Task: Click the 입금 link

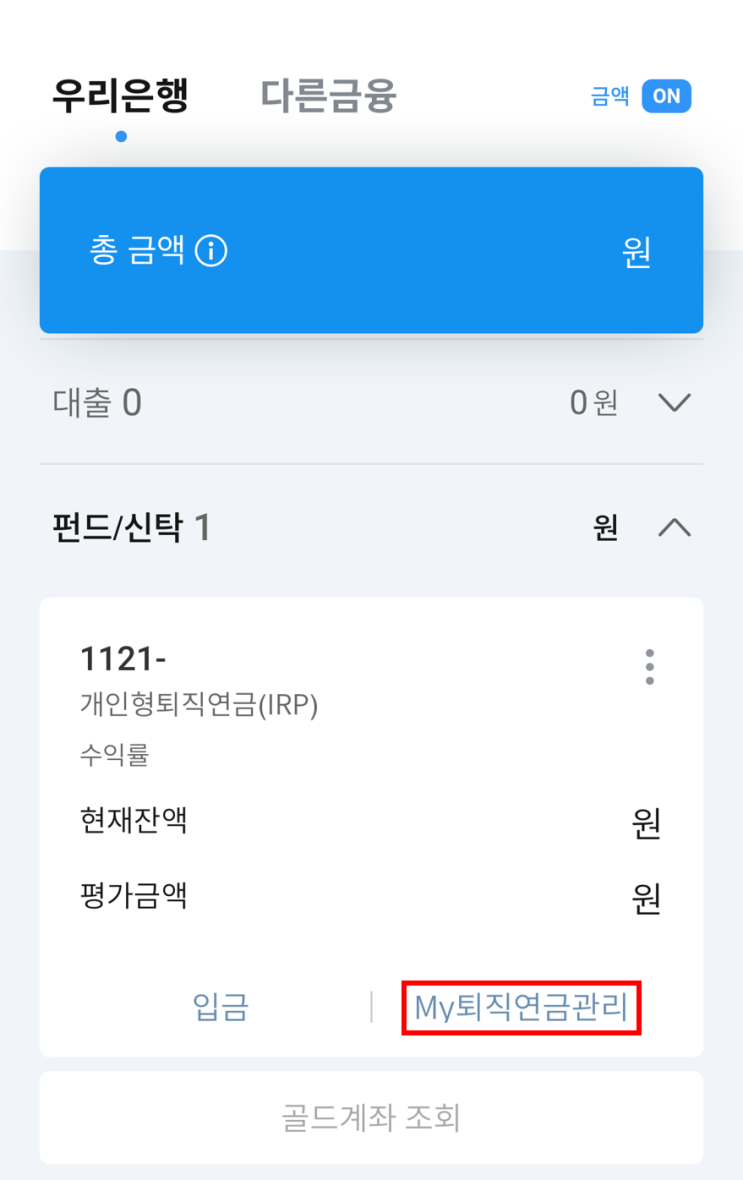Action: [x=219, y=1008]
